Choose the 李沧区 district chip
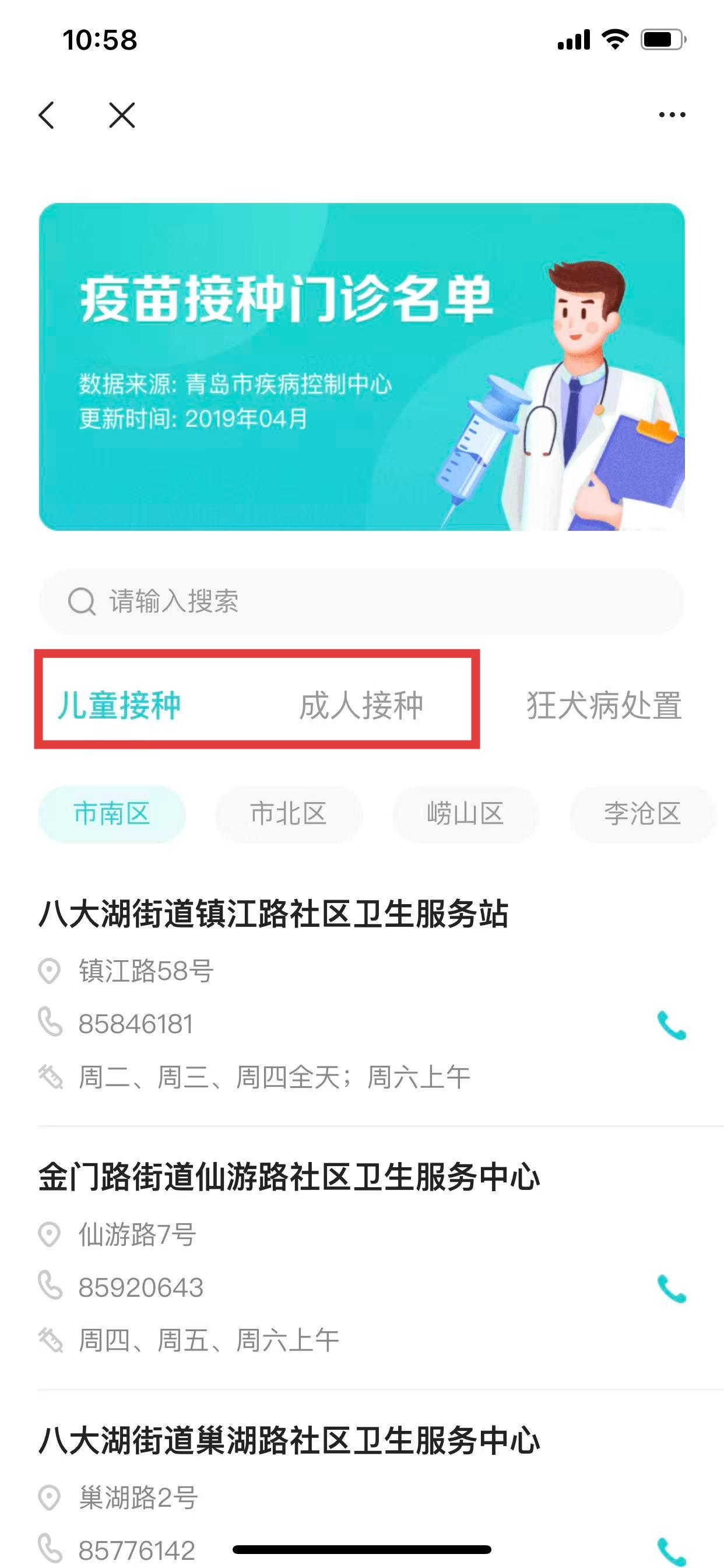 click(642, 814)
